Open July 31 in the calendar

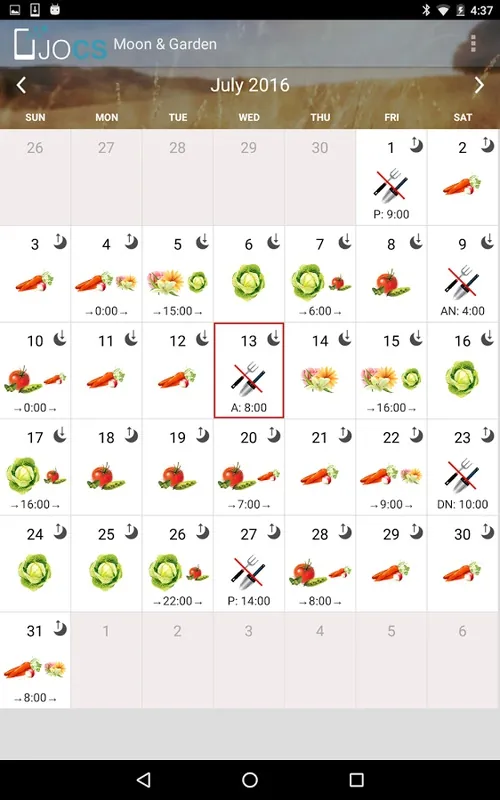tap(35, 660)
